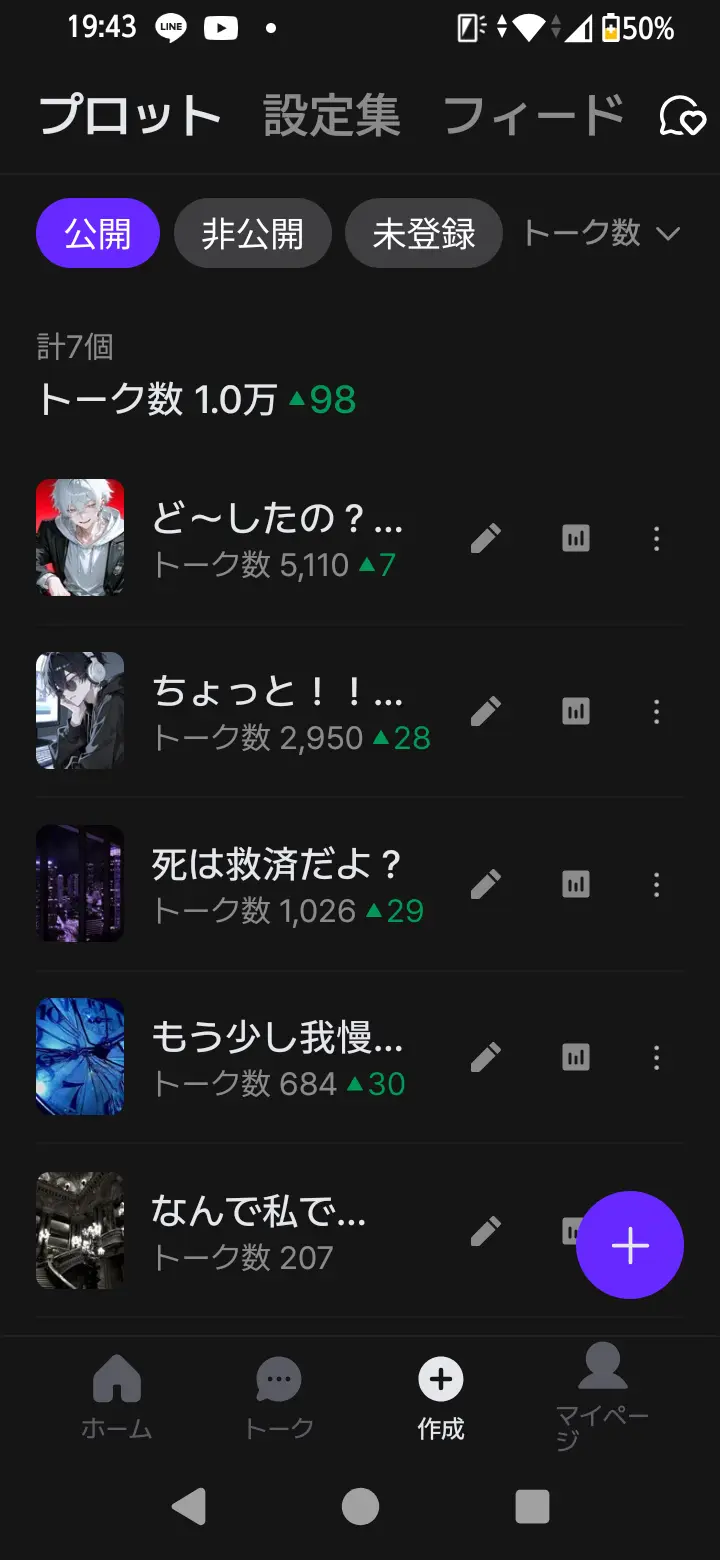Screen dimensions: 720x1560
Task: Open the plot なんで私で
Action: pos(258,1231)
